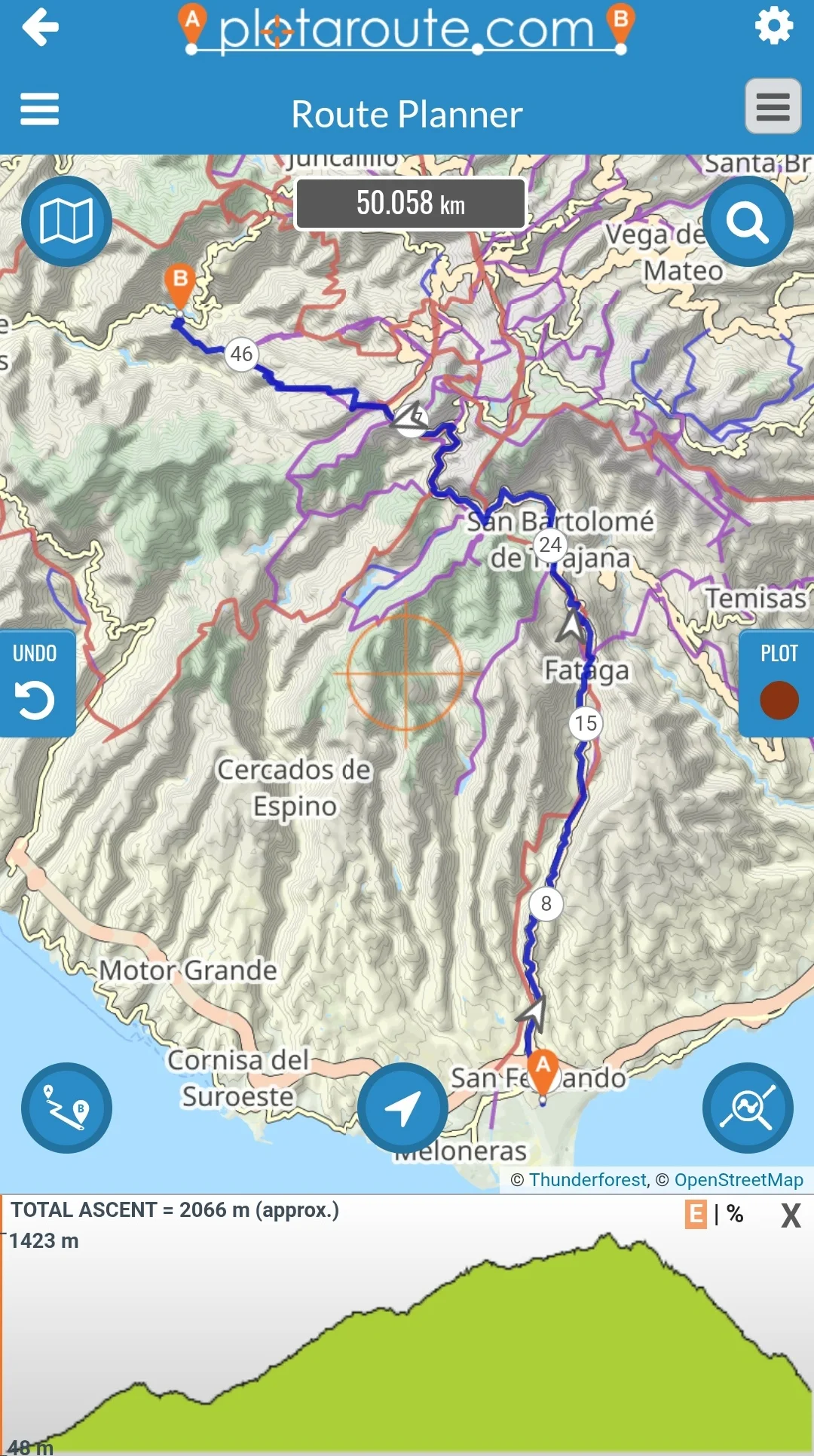
Task: Open the grey menu button at right
Action: coord(773,106)
